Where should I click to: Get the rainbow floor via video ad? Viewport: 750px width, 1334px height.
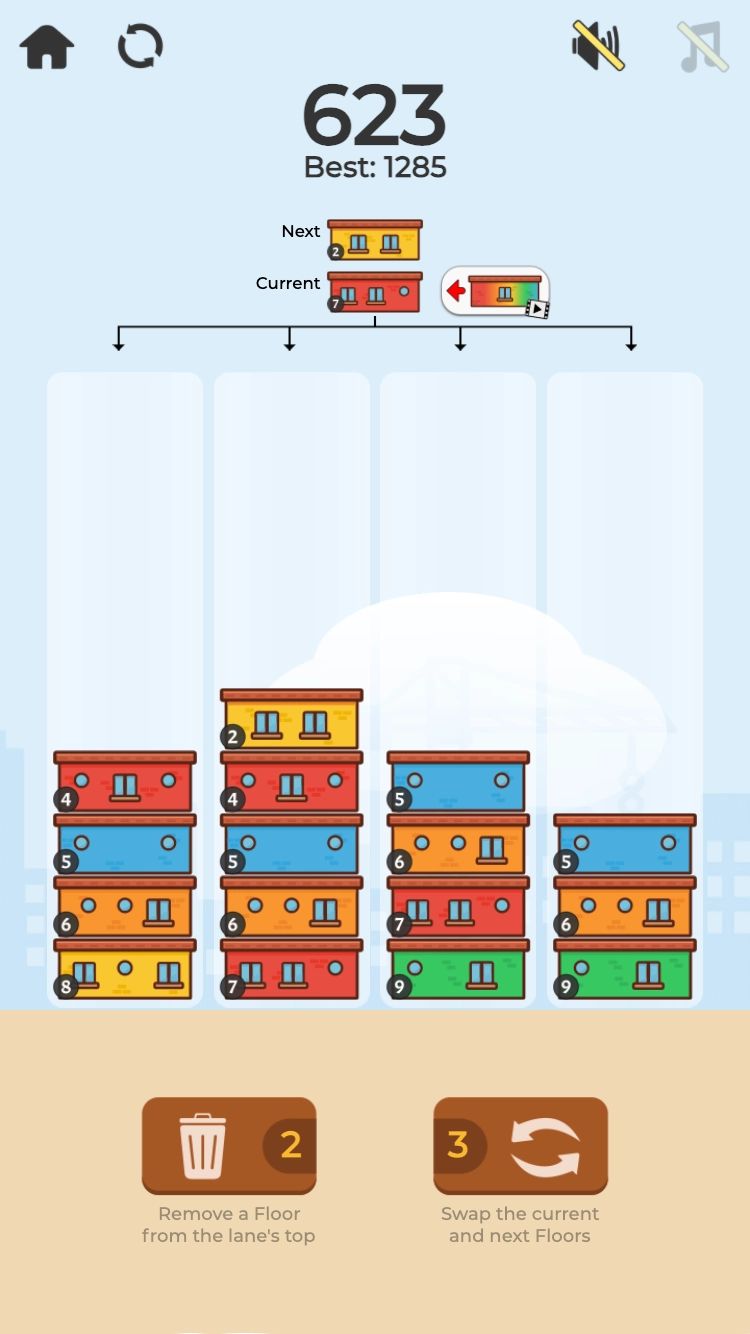click(x=496, y=292)
